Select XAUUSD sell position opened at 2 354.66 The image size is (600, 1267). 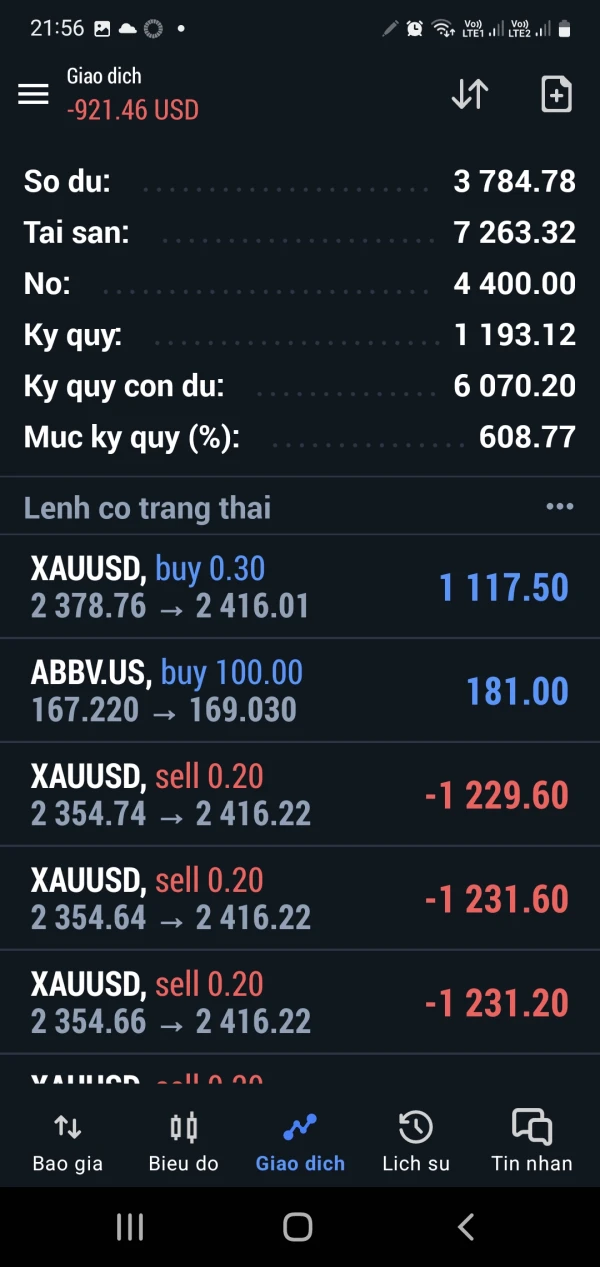coord(300,1003)
